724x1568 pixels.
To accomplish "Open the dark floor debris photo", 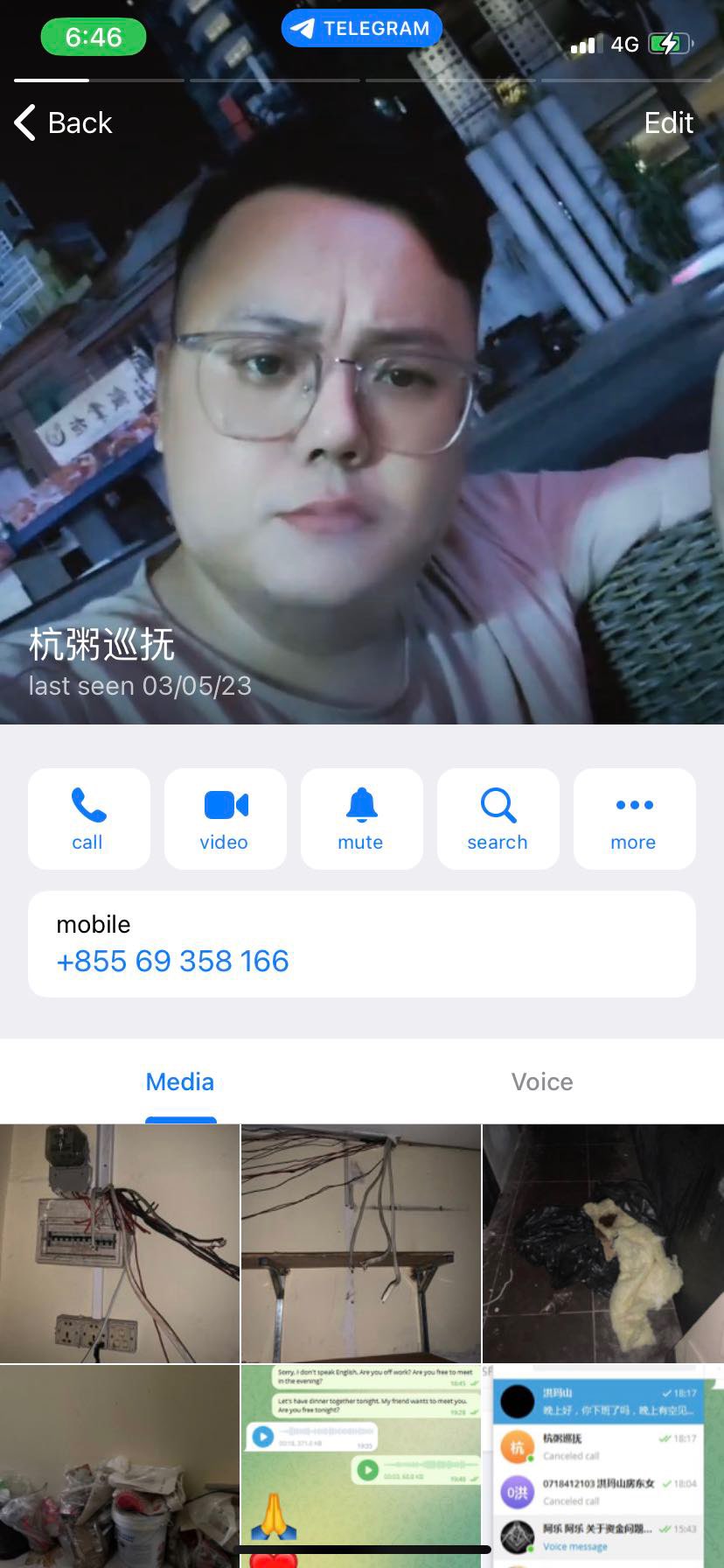I will (603, 1243).
